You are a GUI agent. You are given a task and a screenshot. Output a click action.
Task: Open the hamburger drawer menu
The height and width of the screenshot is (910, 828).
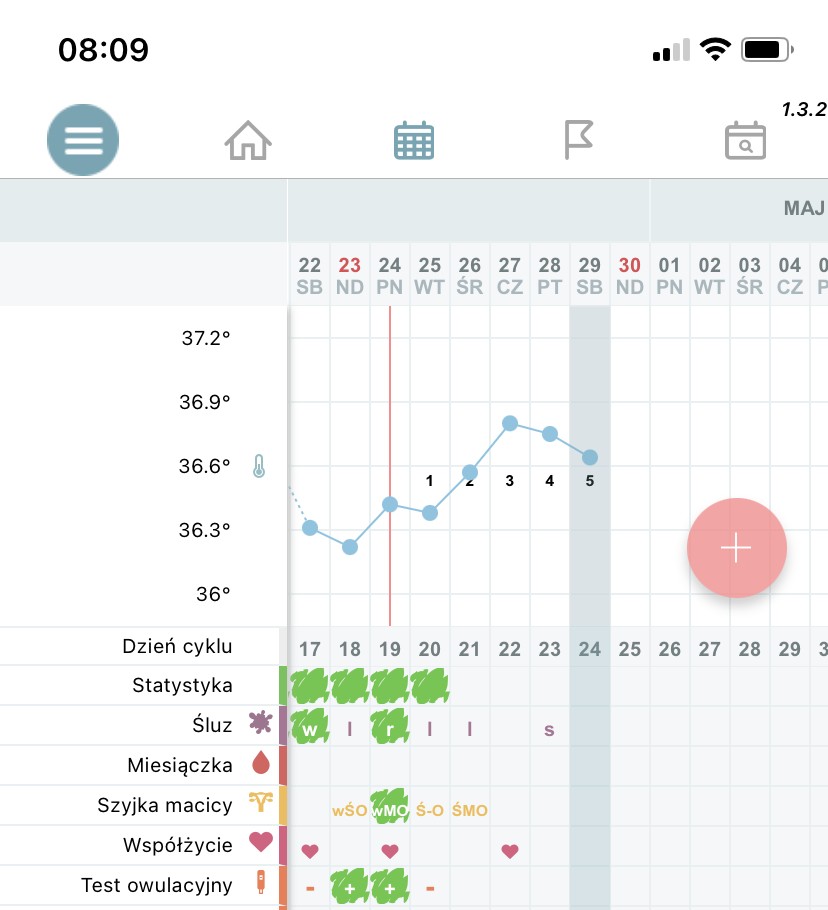(83, 141)
